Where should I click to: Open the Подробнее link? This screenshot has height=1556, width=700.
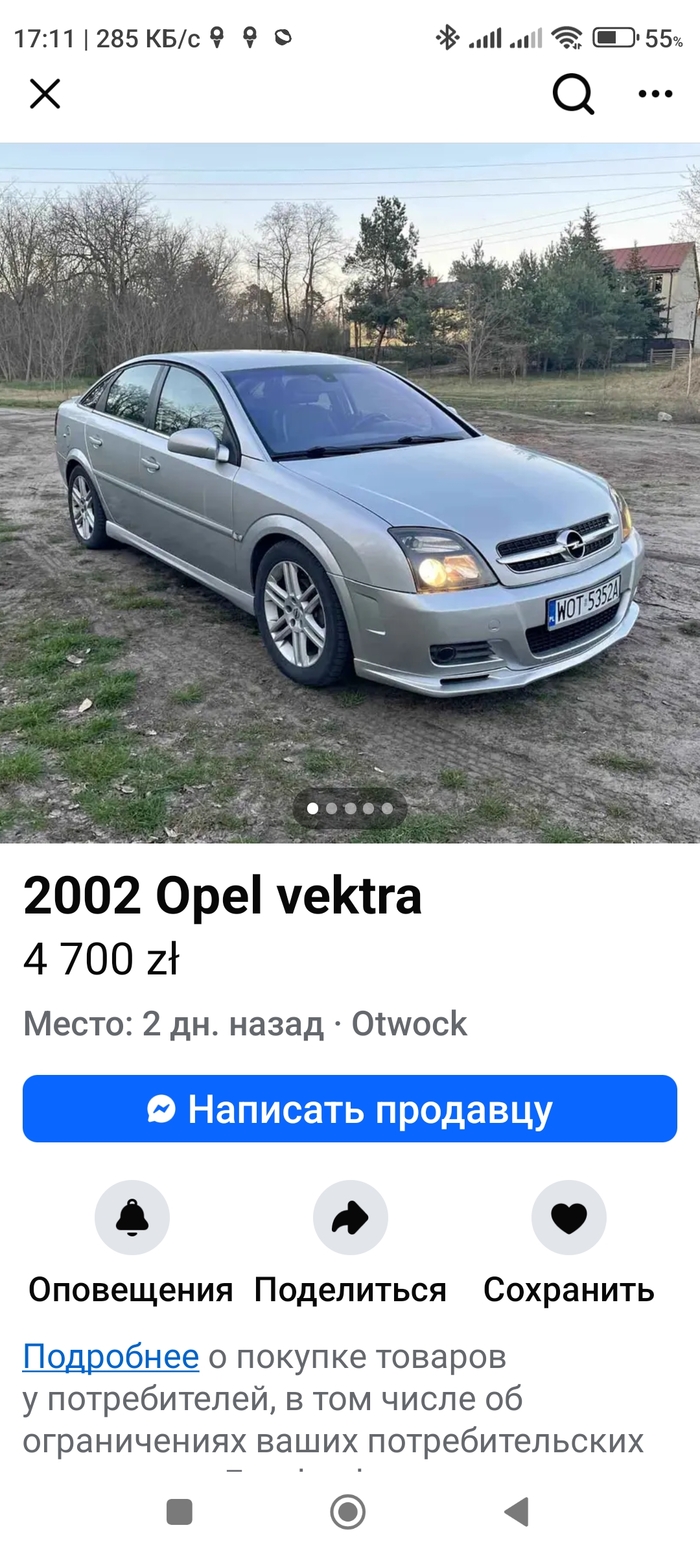[111, 1357]
